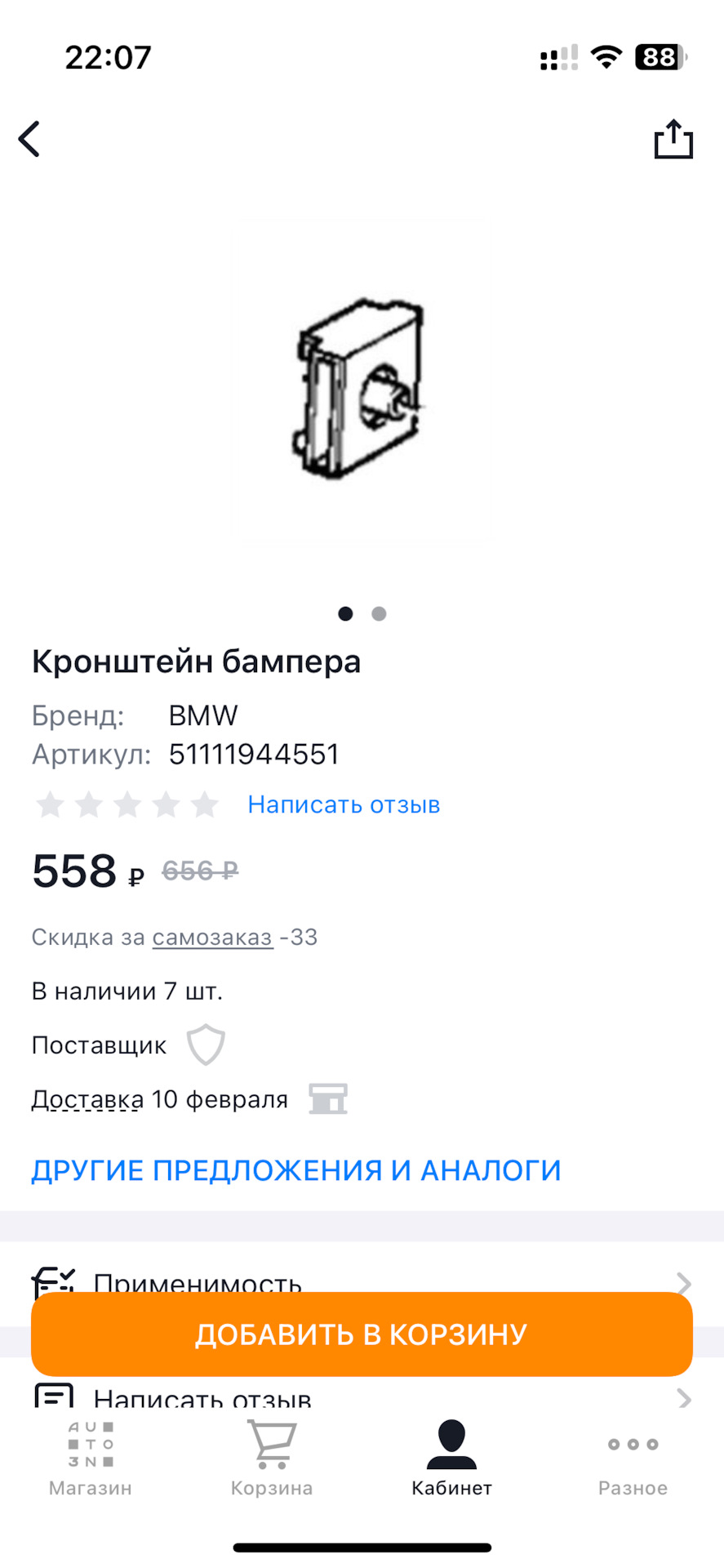Open the Разное tab

pos(633,1459)
